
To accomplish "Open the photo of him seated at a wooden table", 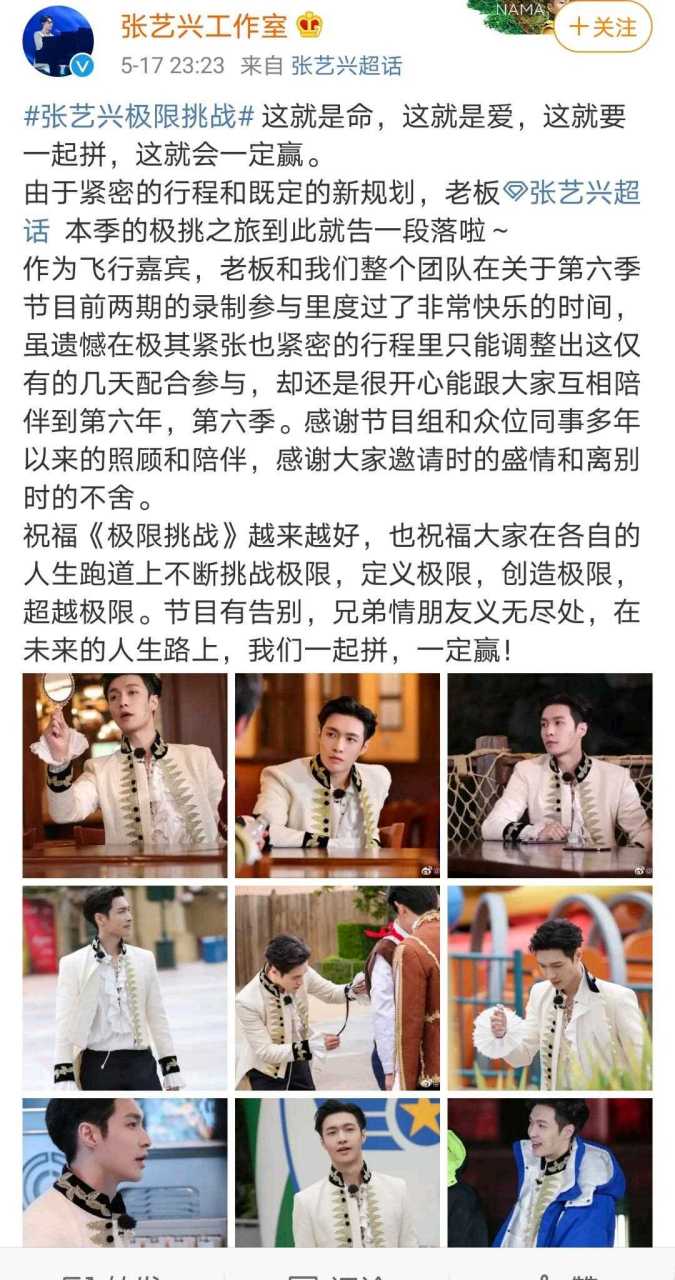I will (x=337, y=777).
